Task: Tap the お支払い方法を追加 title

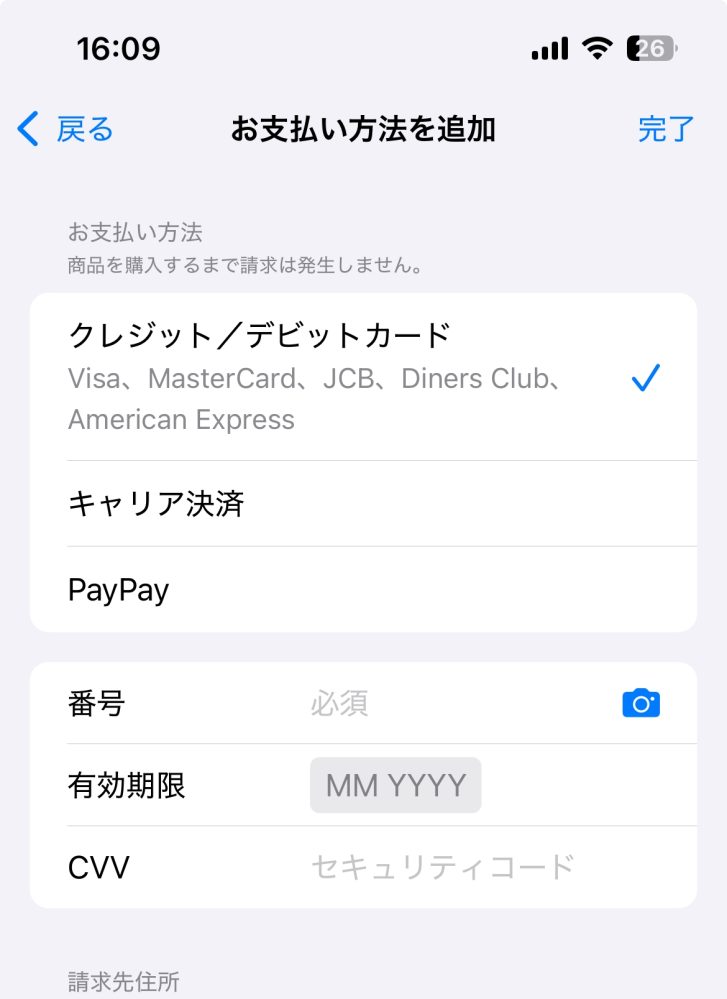Action: click(363, 129)
